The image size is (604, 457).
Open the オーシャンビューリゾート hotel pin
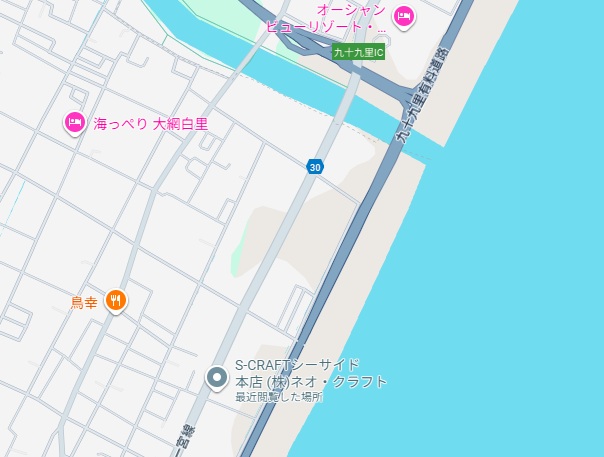(x=403, y=14)
